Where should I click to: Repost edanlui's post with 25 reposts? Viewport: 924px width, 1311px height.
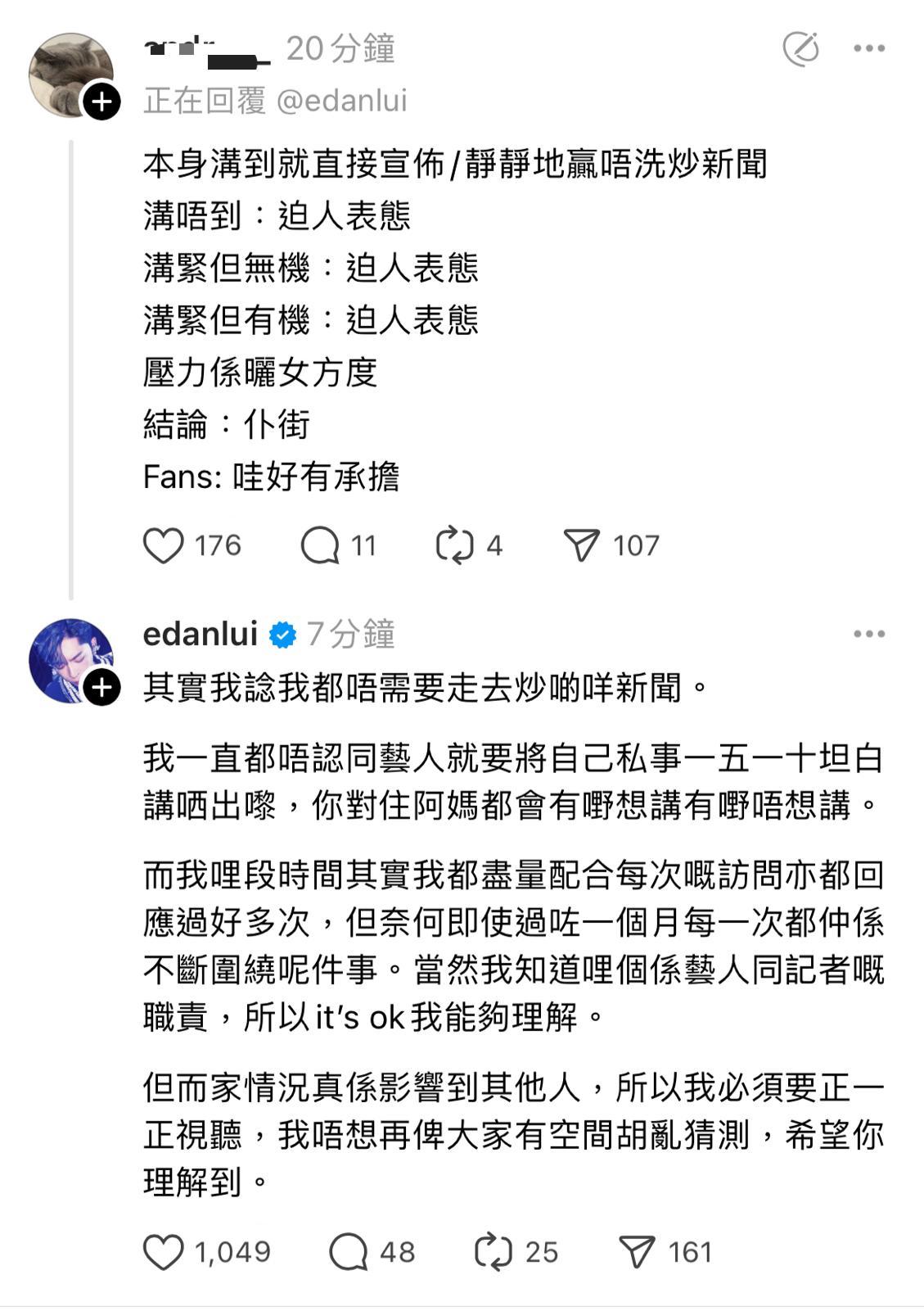[494, 1252]
